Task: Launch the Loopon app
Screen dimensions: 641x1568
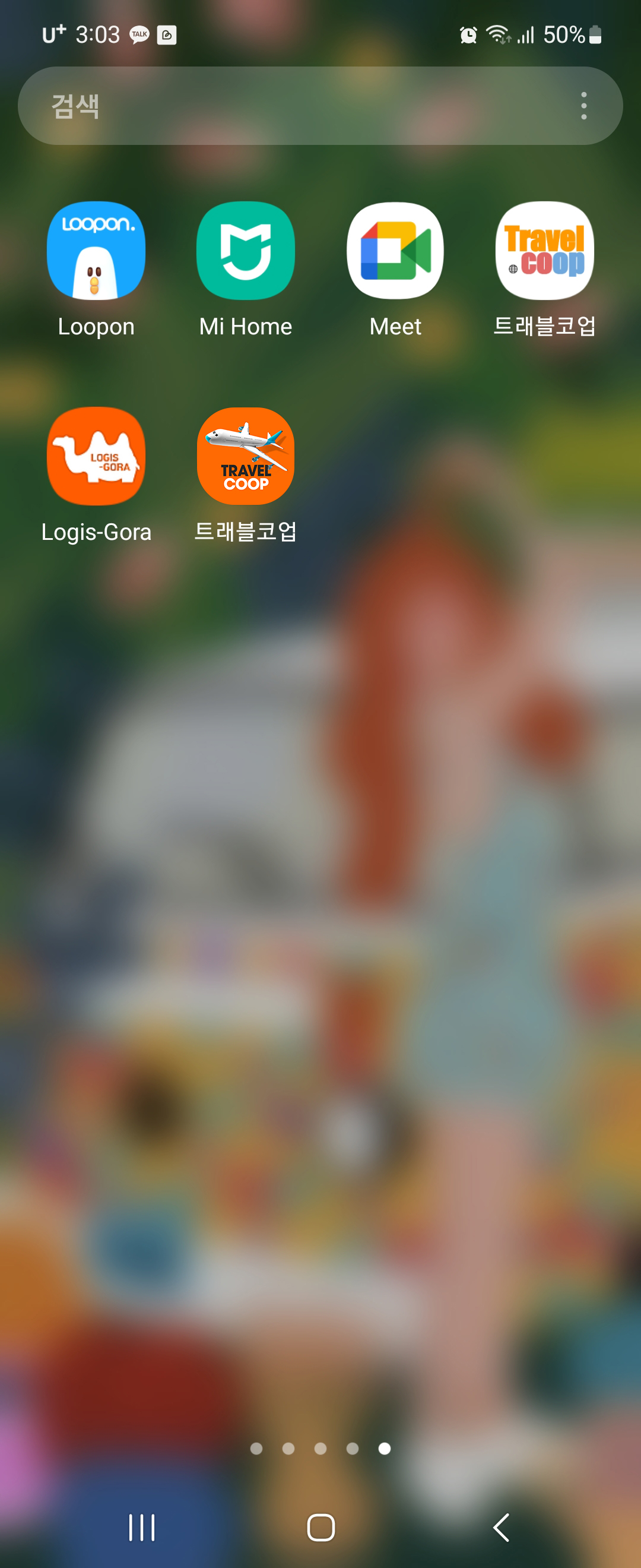Action: pos(96,251)
